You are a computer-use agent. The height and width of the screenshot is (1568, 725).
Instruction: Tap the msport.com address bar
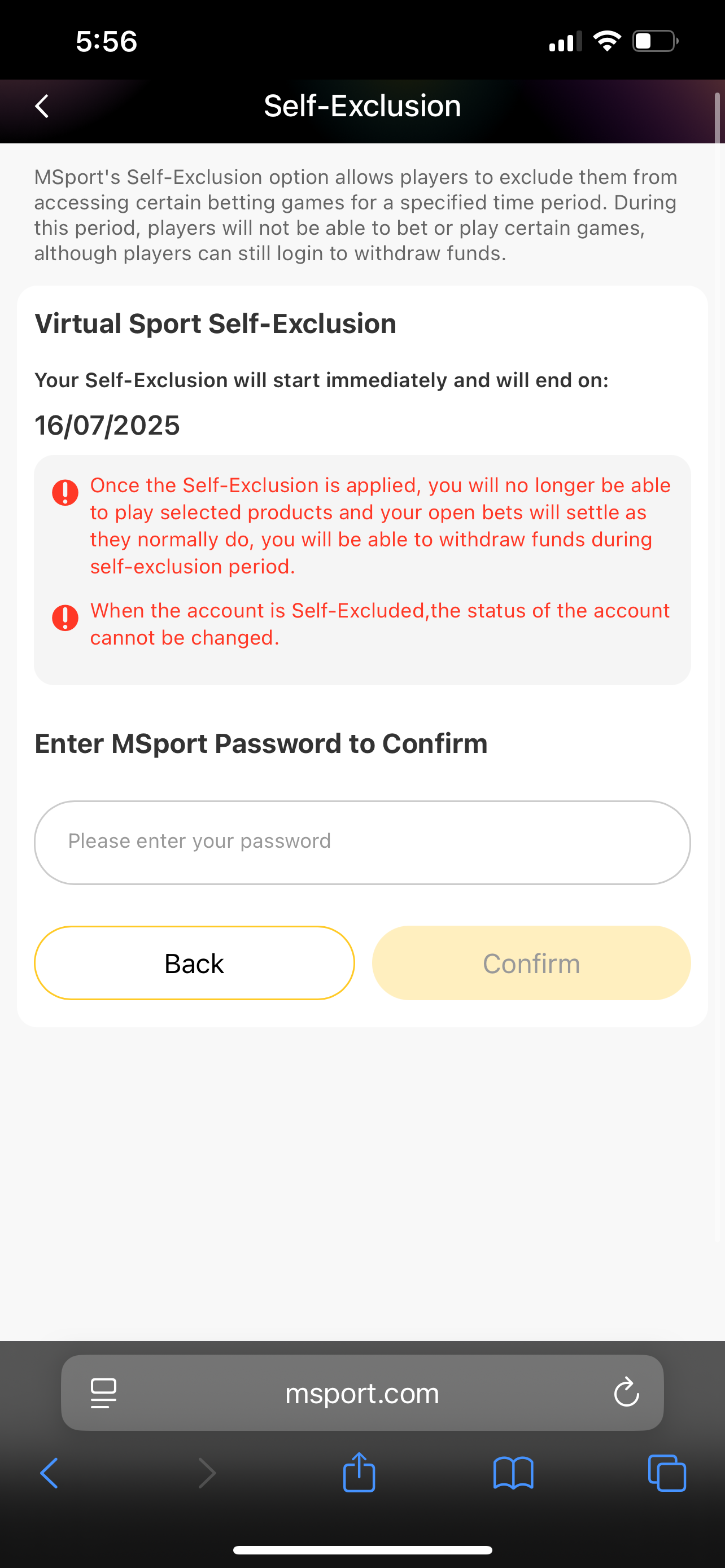pyautogui.click(x=362, y=1392)
